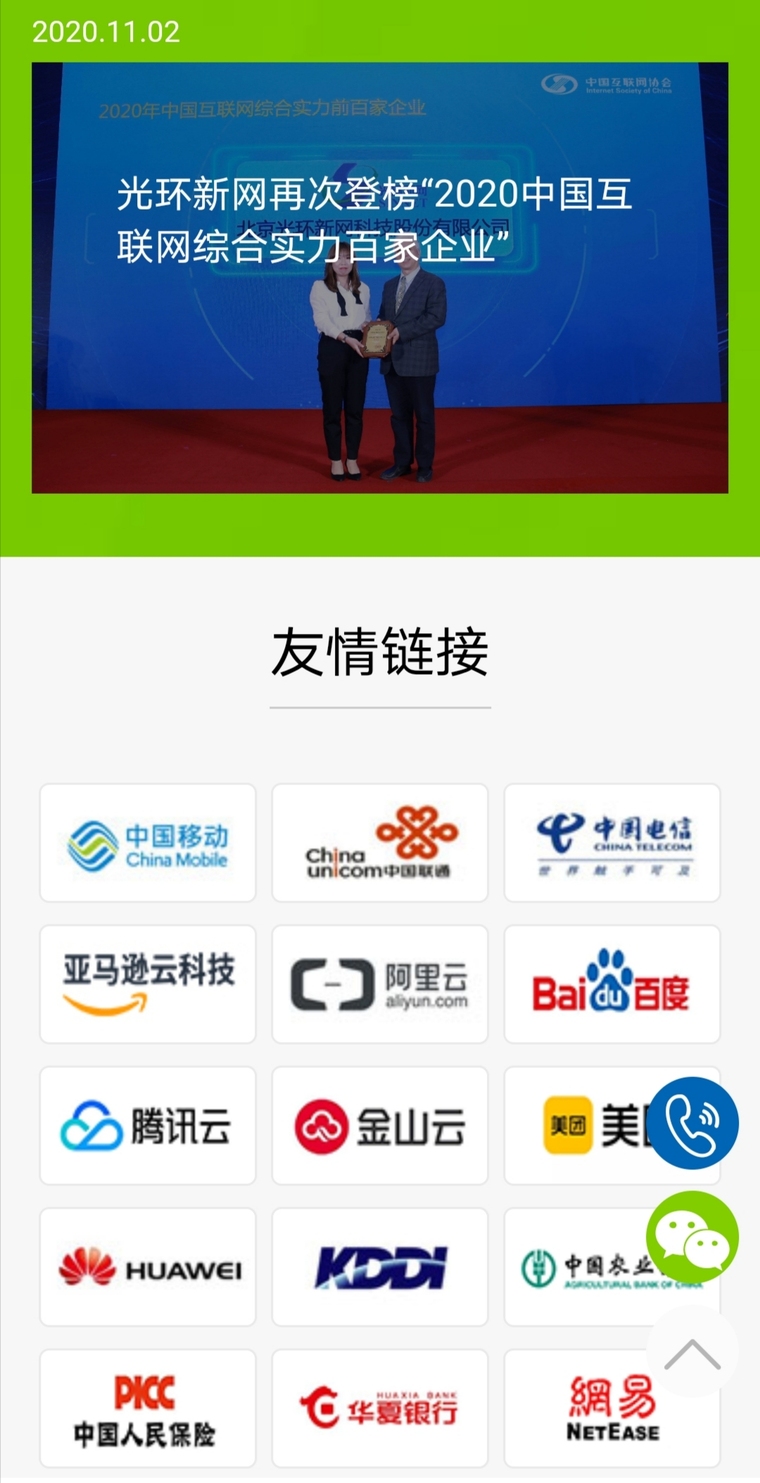Visit the China Unicom link
The width and height of the screenshot is (760, 1483).
380,842
